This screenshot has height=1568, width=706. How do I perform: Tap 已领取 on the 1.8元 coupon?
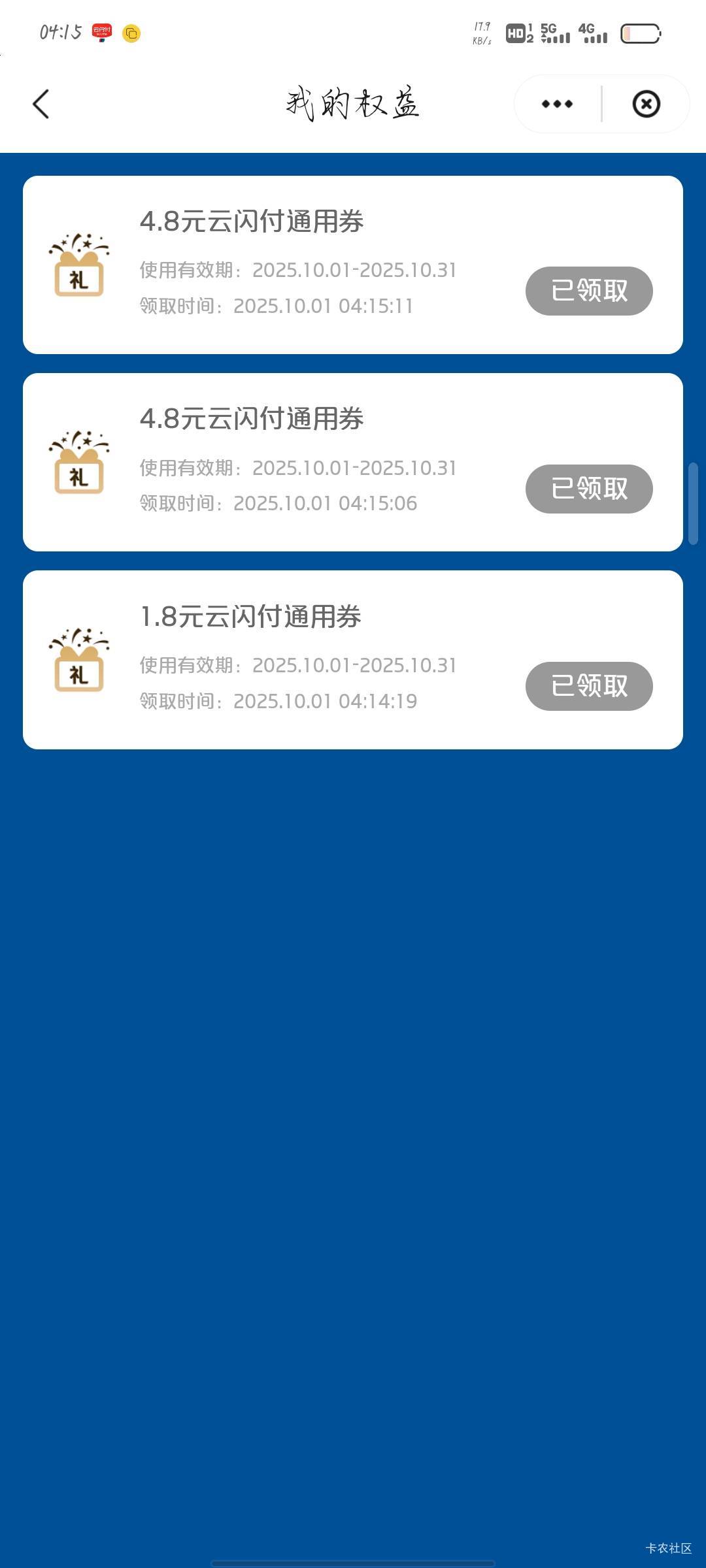point(589,686)
